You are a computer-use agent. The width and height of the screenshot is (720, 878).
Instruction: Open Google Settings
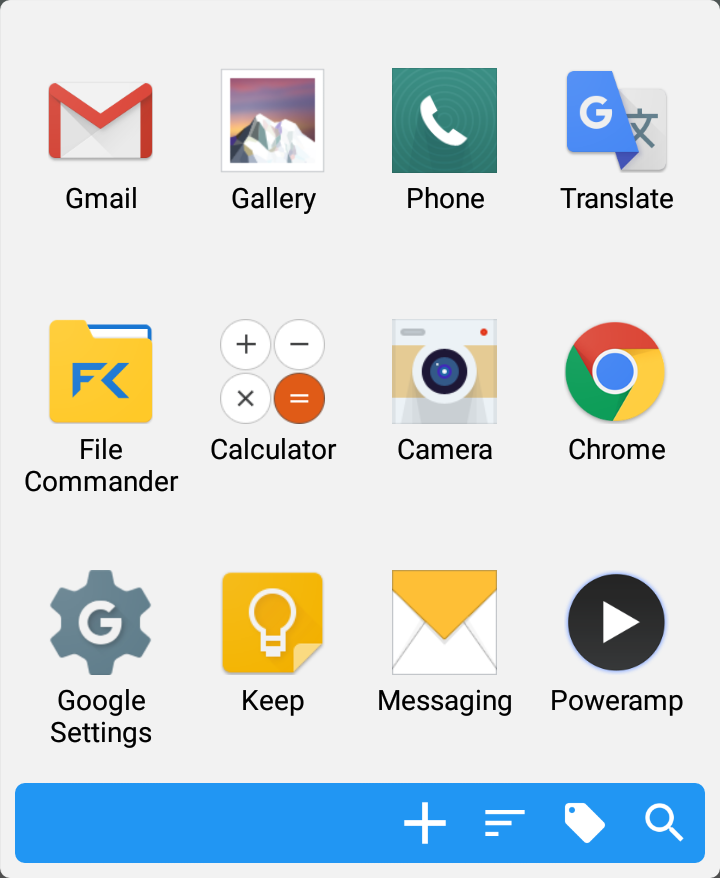pos(101,622)
